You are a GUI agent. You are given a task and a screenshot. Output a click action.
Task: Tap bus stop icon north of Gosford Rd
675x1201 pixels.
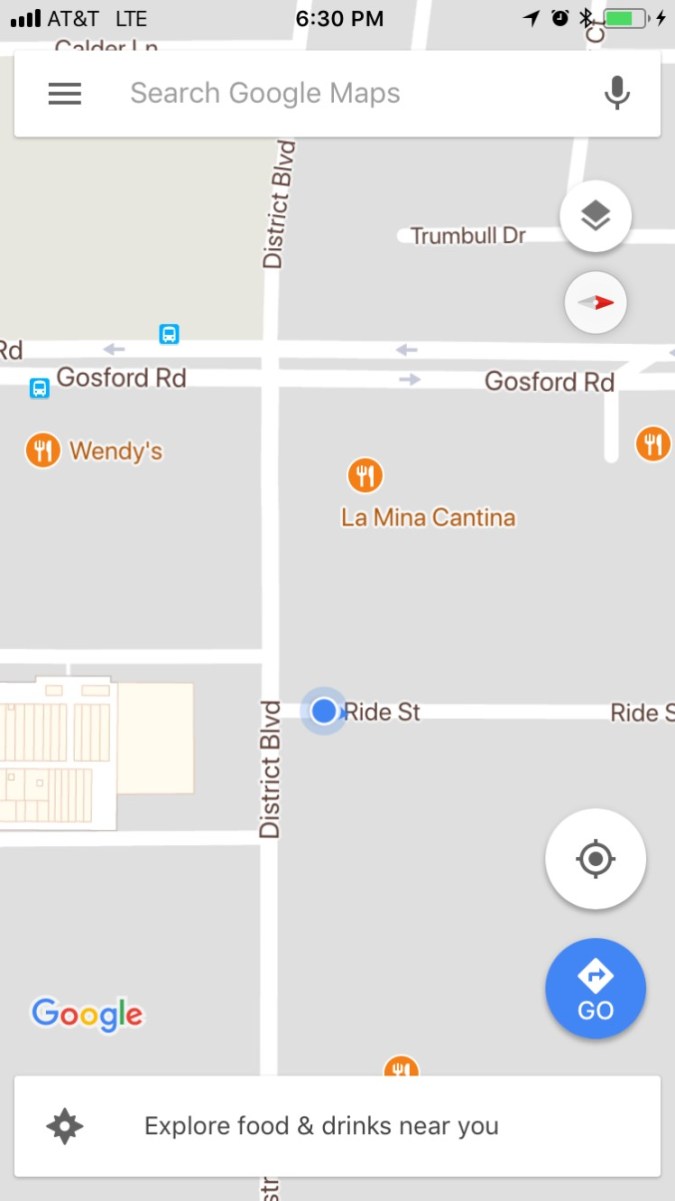point(169,334)
